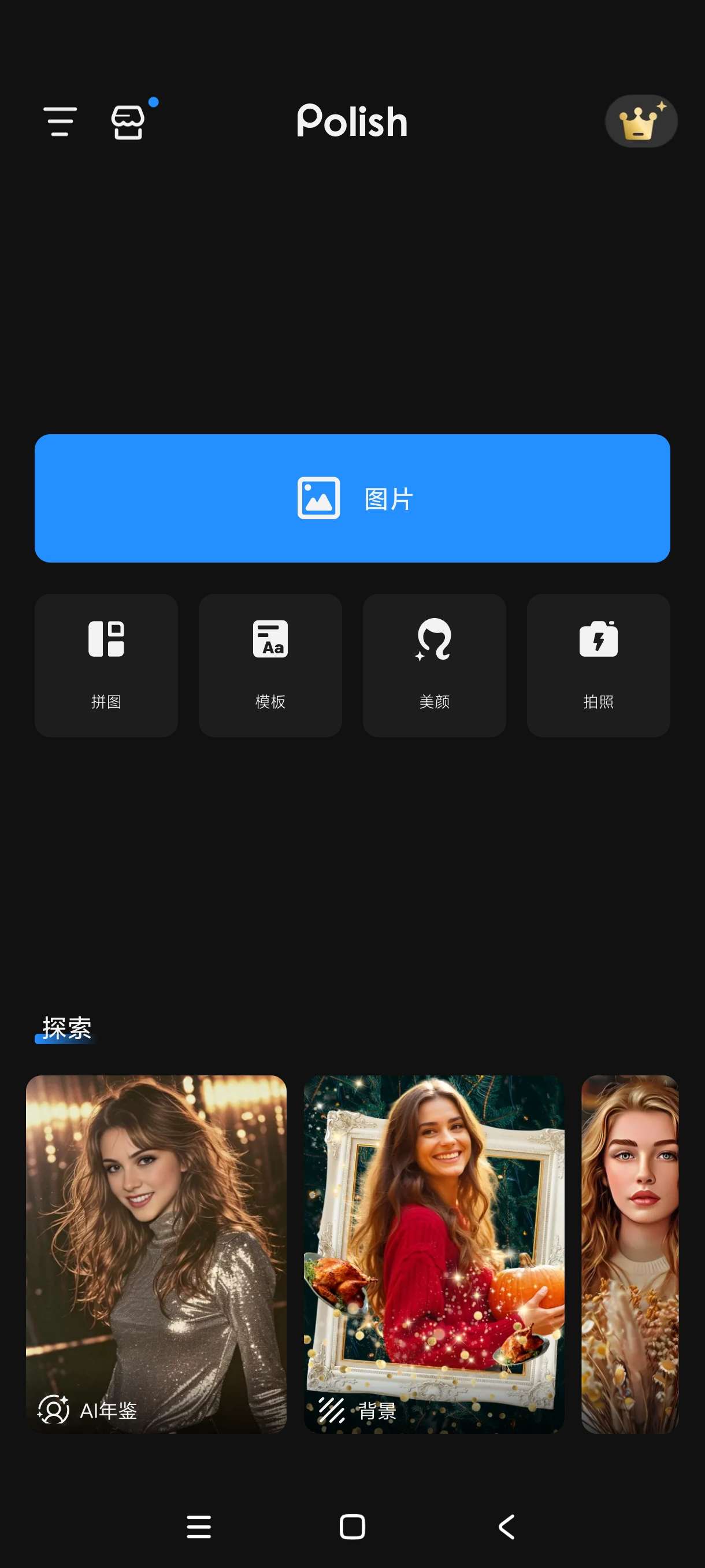Open the store icon
The height and width of the screenshot is (1568, 705).
click(x=128, y=122)
